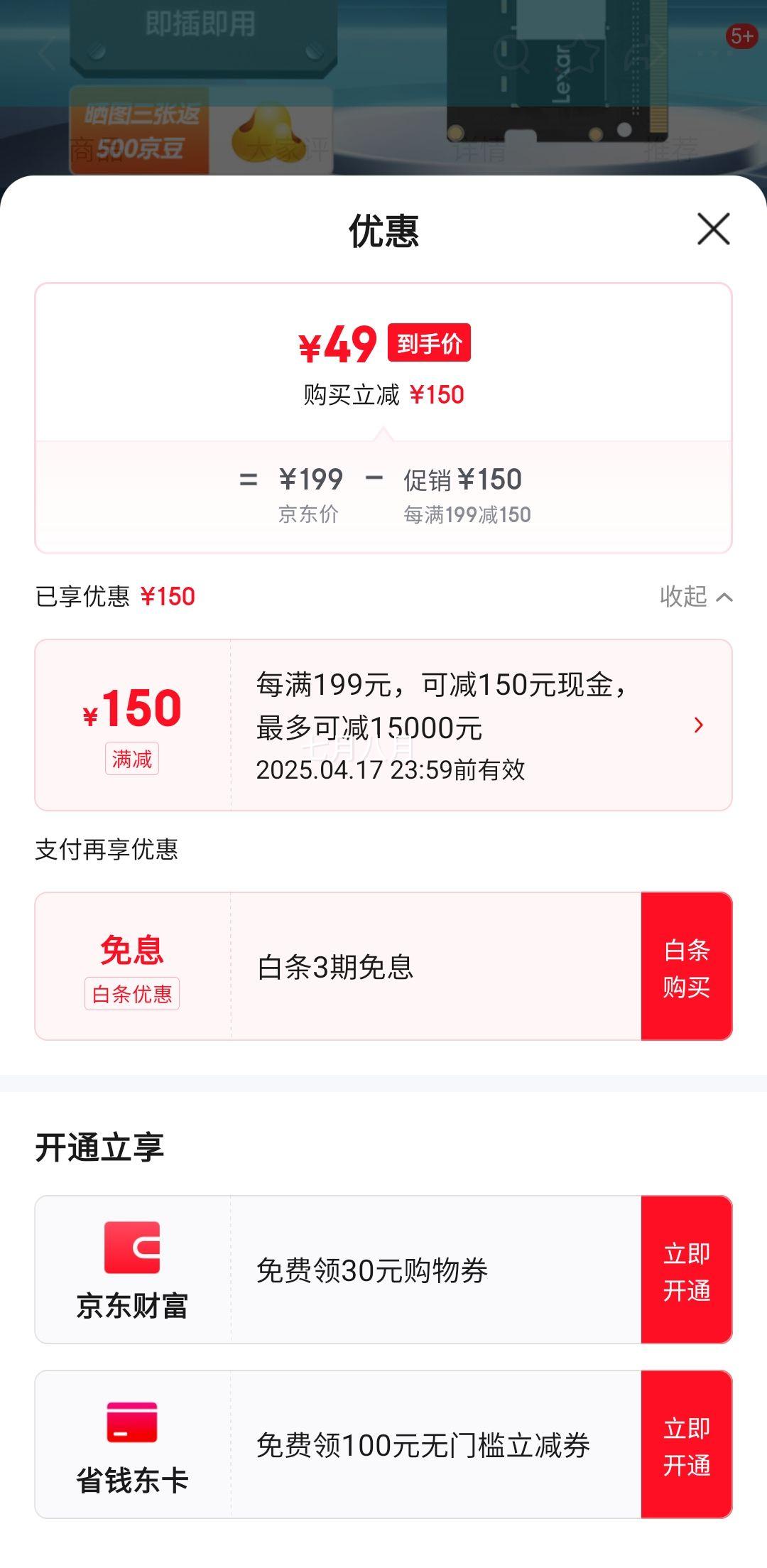Collapse the discounts with 收起
Screen dimensions: 767x1568
[x=695, y=597]
